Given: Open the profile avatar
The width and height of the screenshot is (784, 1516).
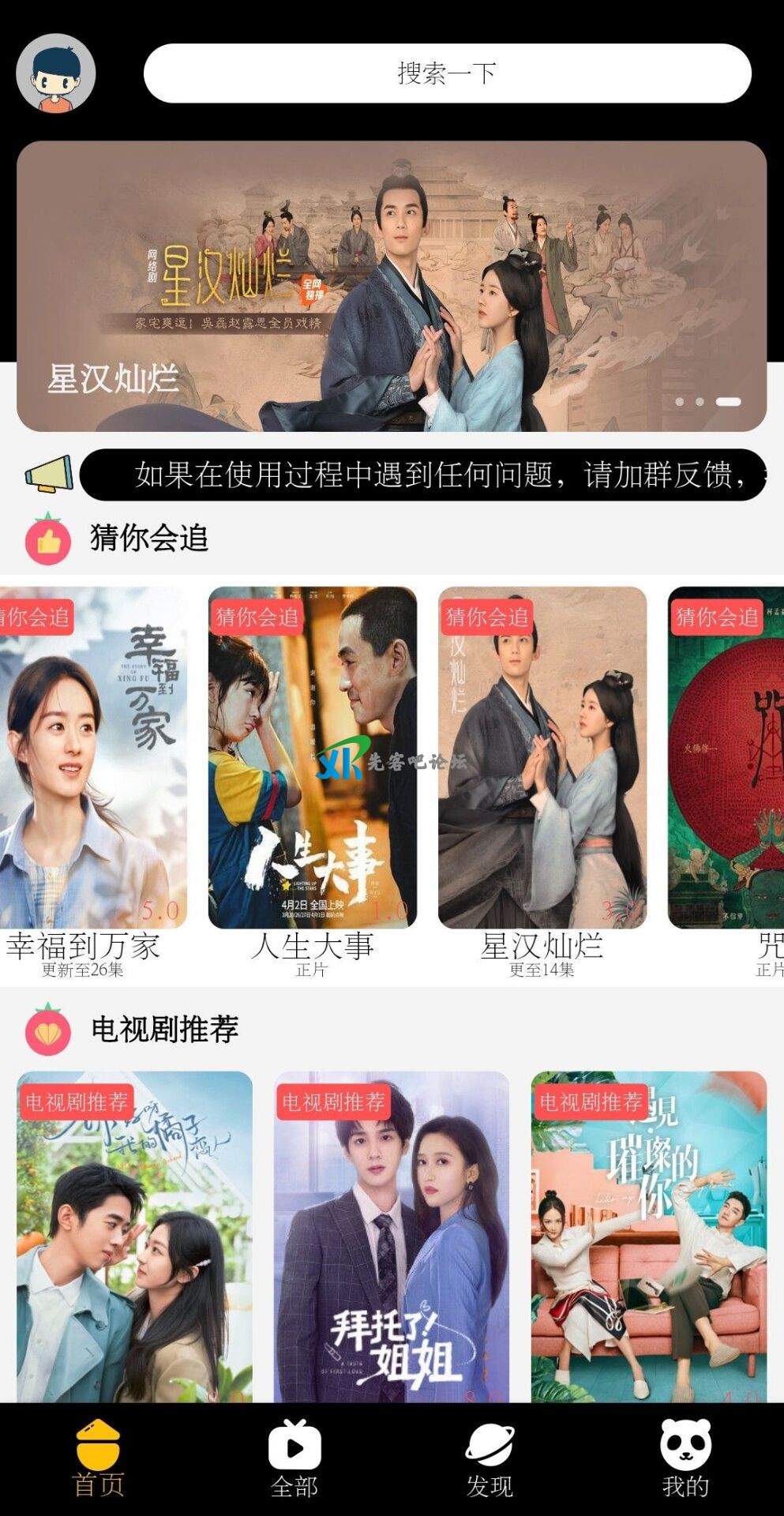Looking at the screenshot, I should pyautogui.click(x=56, y=73).
